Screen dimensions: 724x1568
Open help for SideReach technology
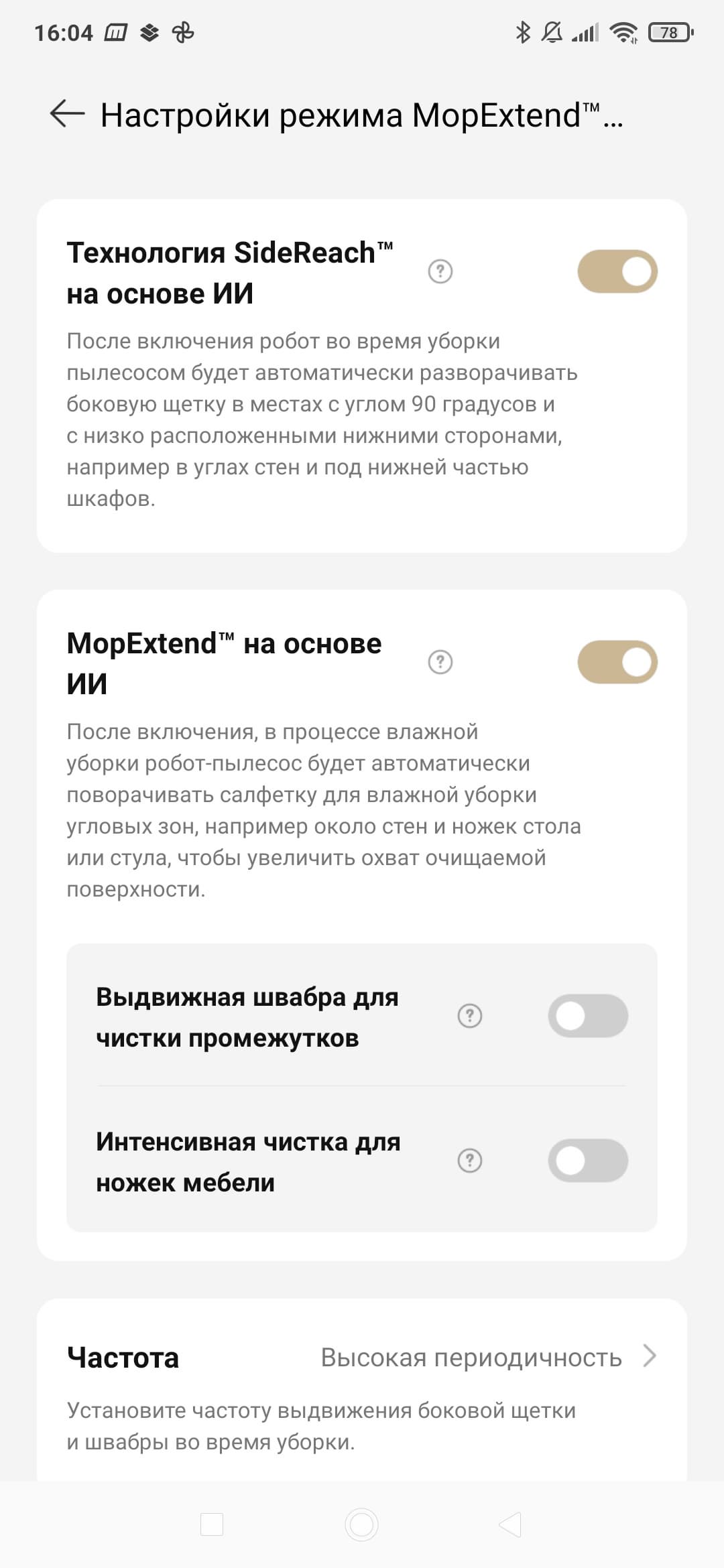click(x=440, y=271)
